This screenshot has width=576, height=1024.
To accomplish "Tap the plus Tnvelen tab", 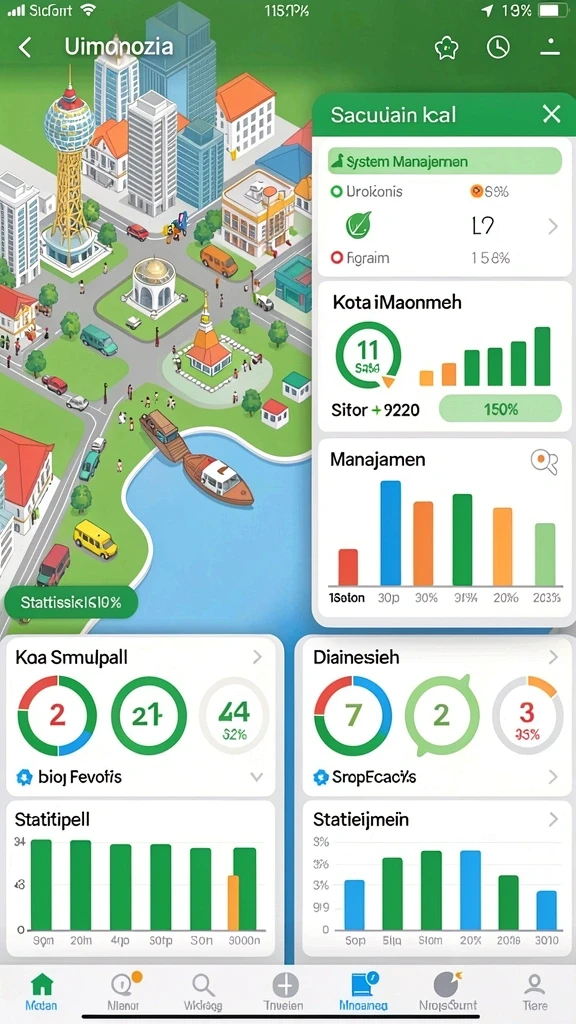I will coord(284,991).
